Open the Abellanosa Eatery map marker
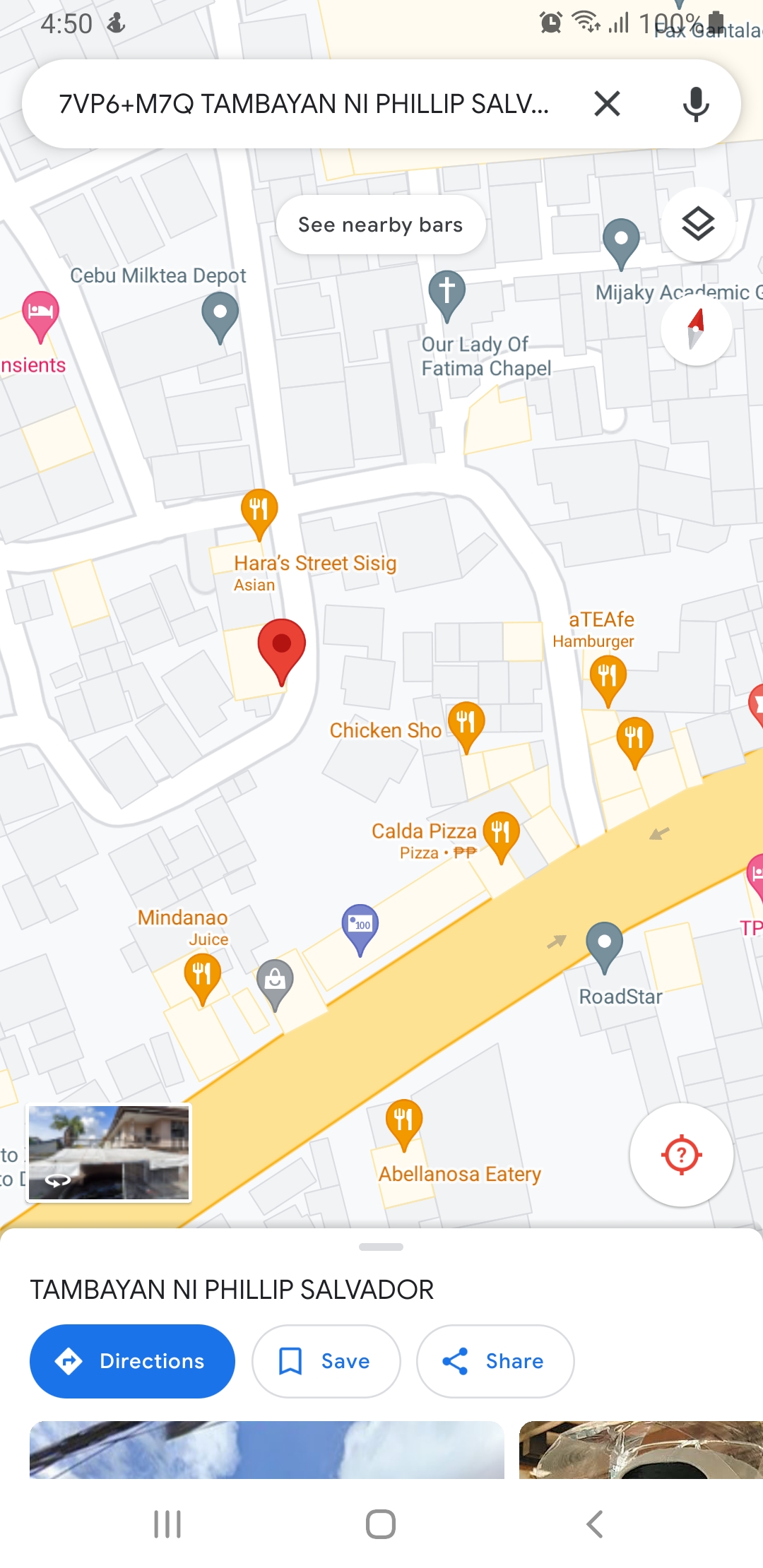 [x=403, y=1122]
